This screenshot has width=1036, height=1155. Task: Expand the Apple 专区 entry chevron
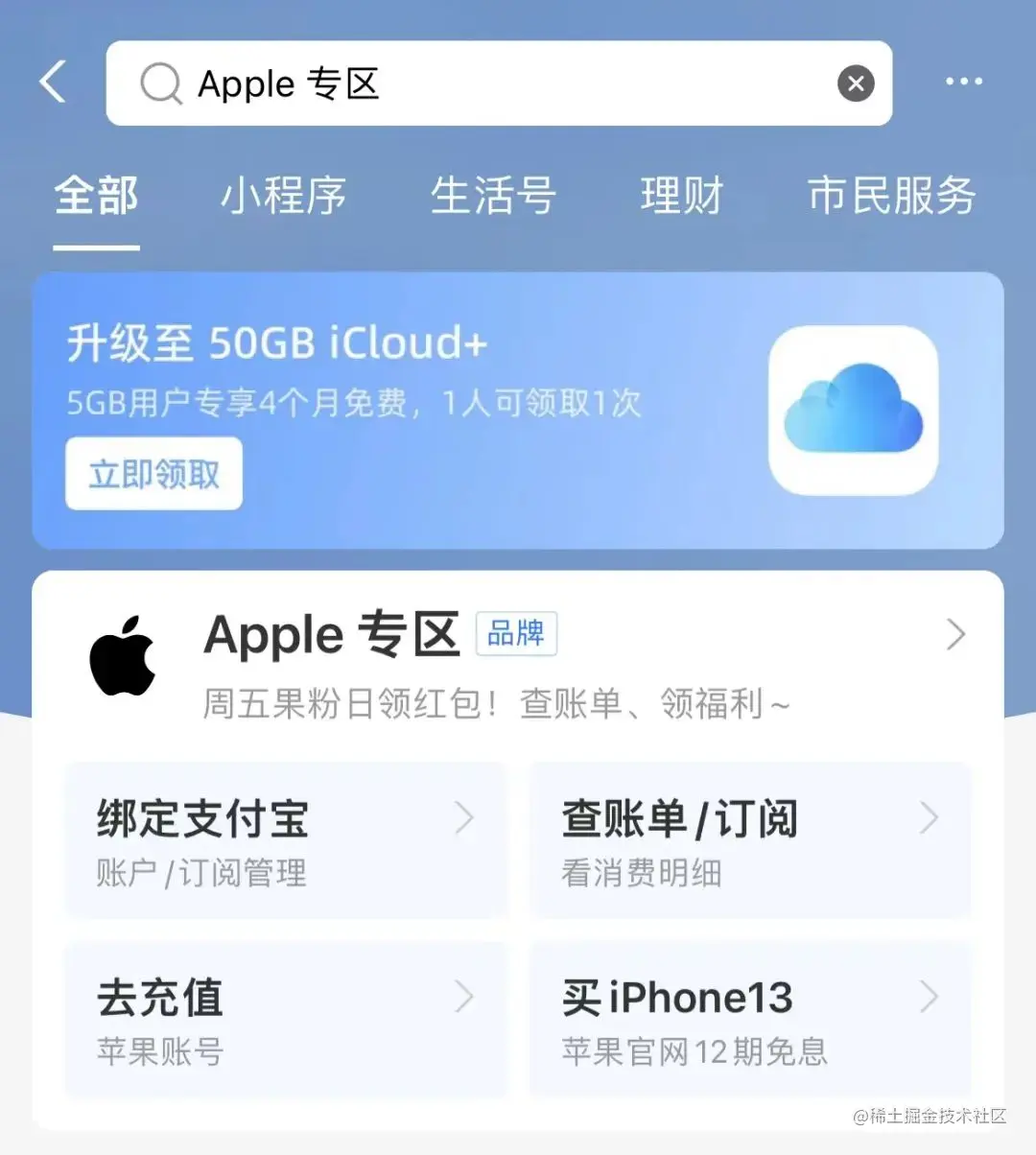[x=955, y=634]
